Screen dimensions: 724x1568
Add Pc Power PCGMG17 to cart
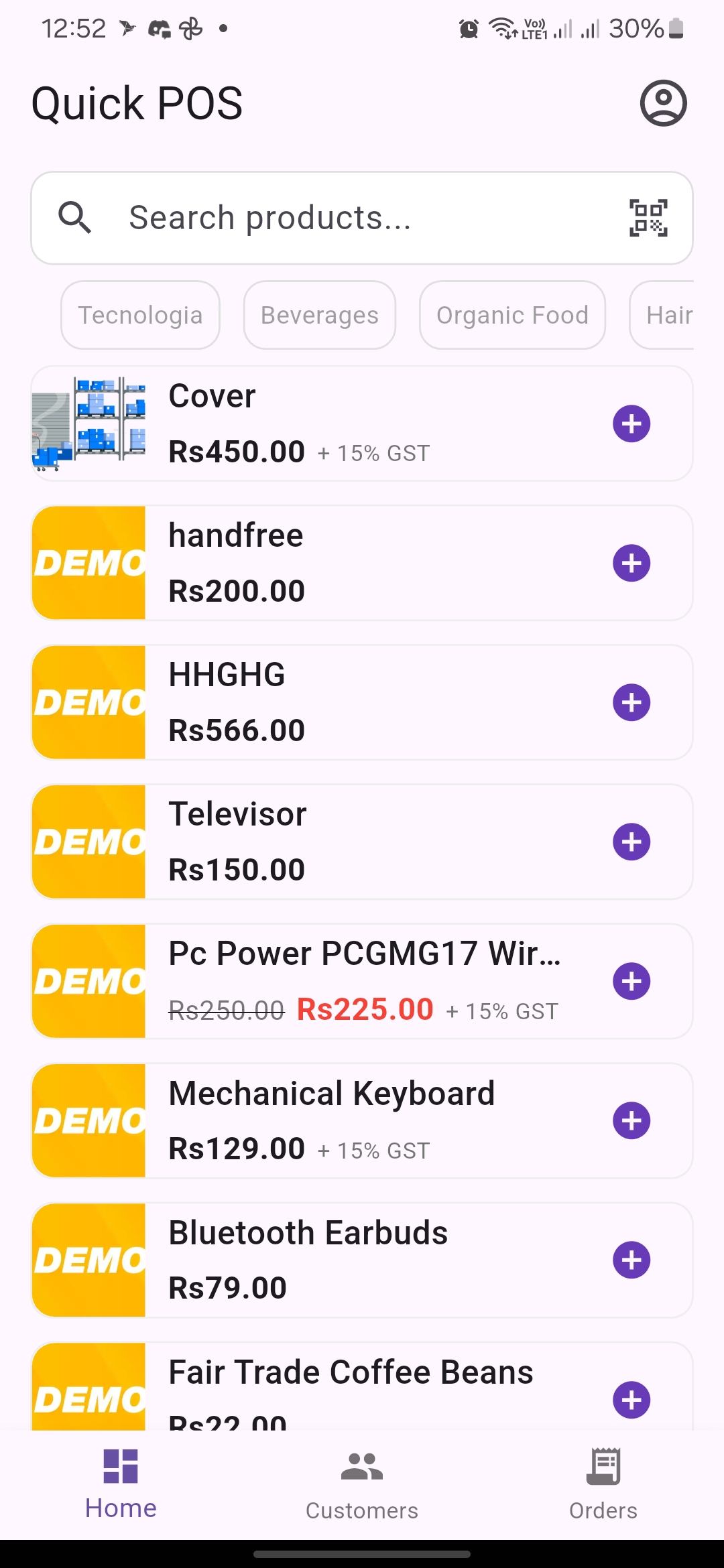tap(631, 981)
